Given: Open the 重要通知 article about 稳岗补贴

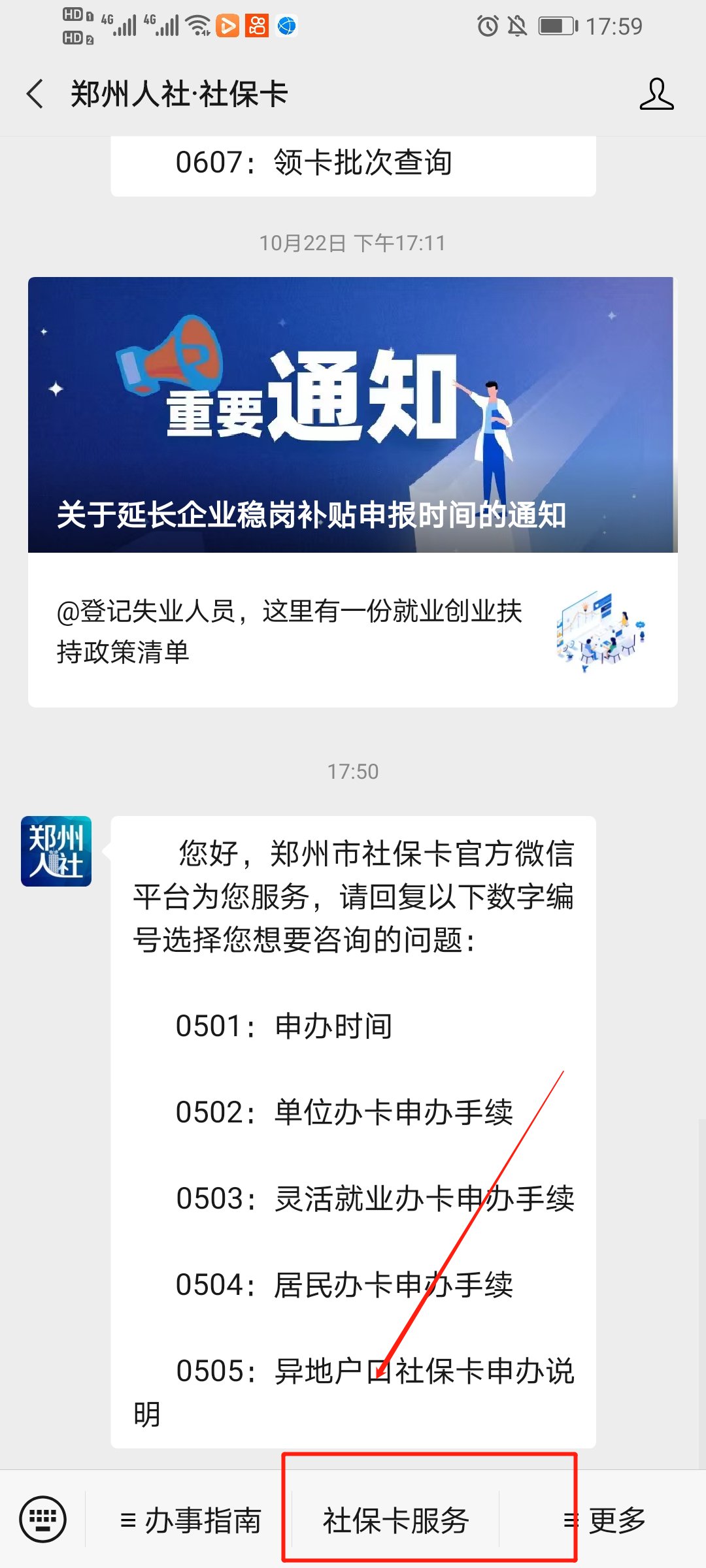Looking at the screenshot, I should pos(352,415).
